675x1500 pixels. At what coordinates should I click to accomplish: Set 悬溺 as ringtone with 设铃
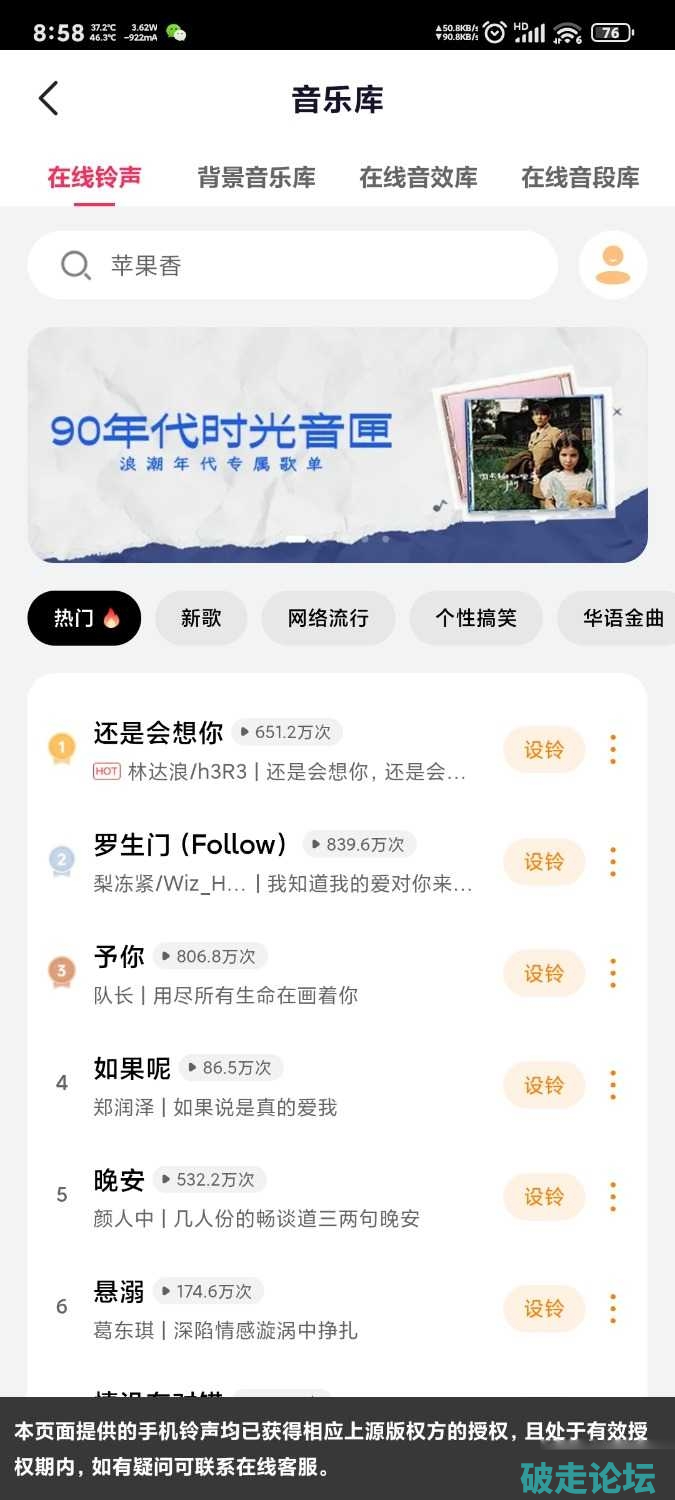[x=543, y=1309]
